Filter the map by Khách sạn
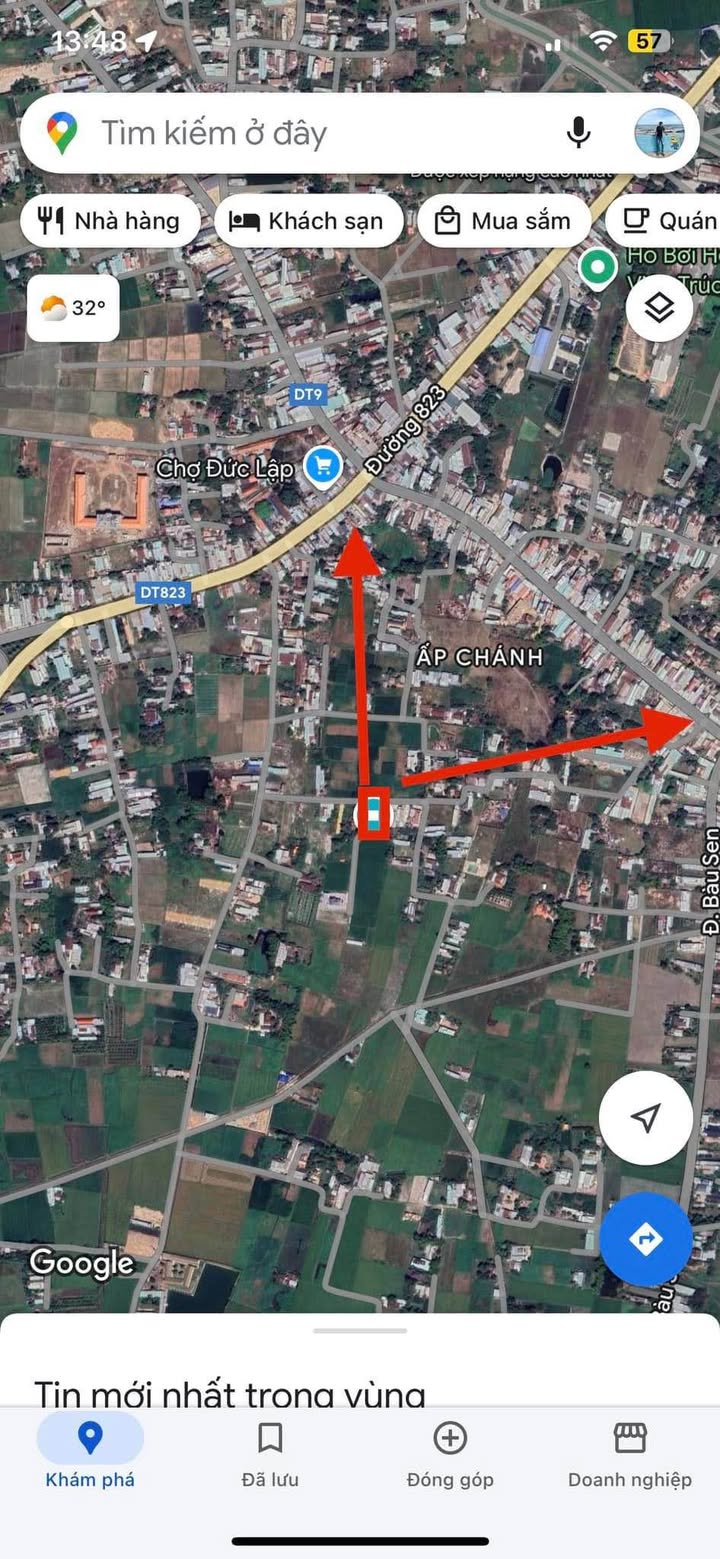Image resolution: width=720 pixels, height=1559 pixels. 308,221
